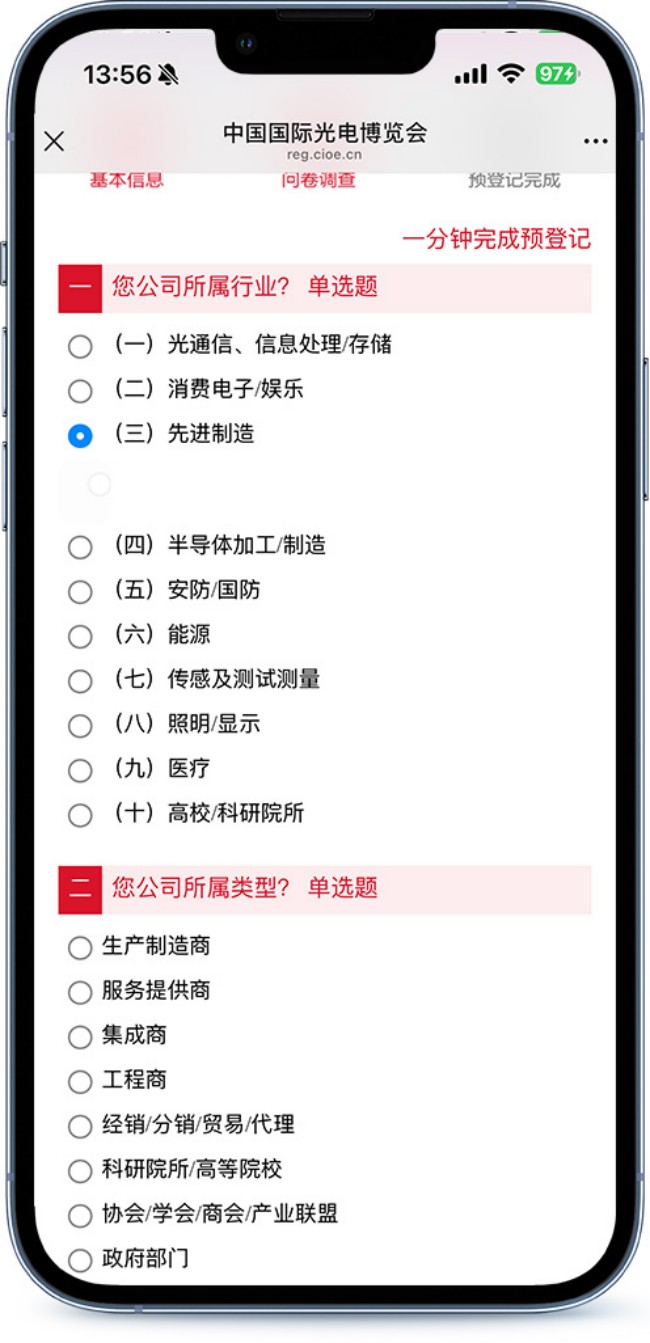This screenshot has width=650, height=1343.
Task: Close the registration page with the X
Action: tap(54, 141)
